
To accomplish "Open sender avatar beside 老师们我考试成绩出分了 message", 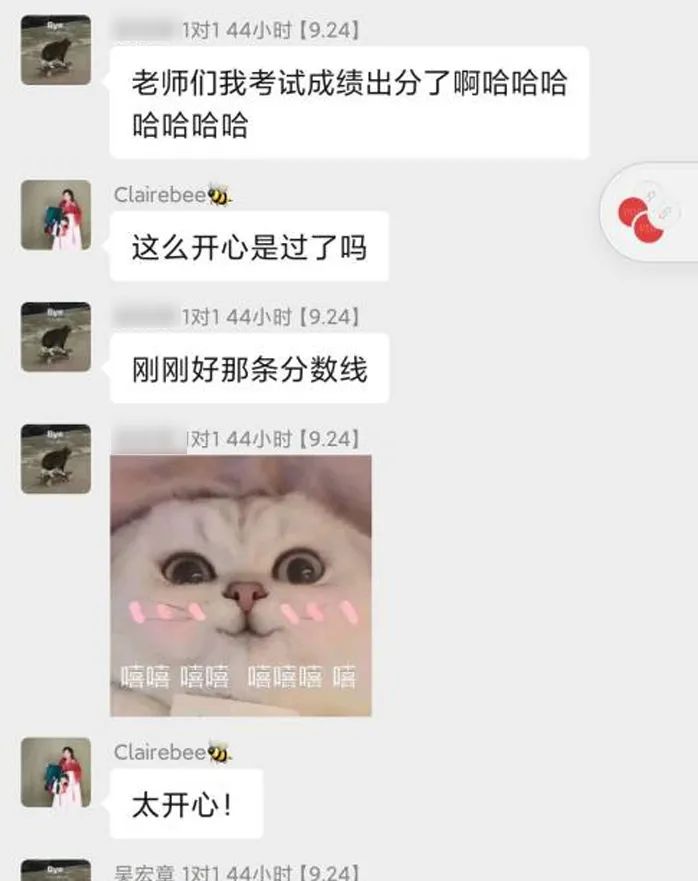I will pos(56,50).
